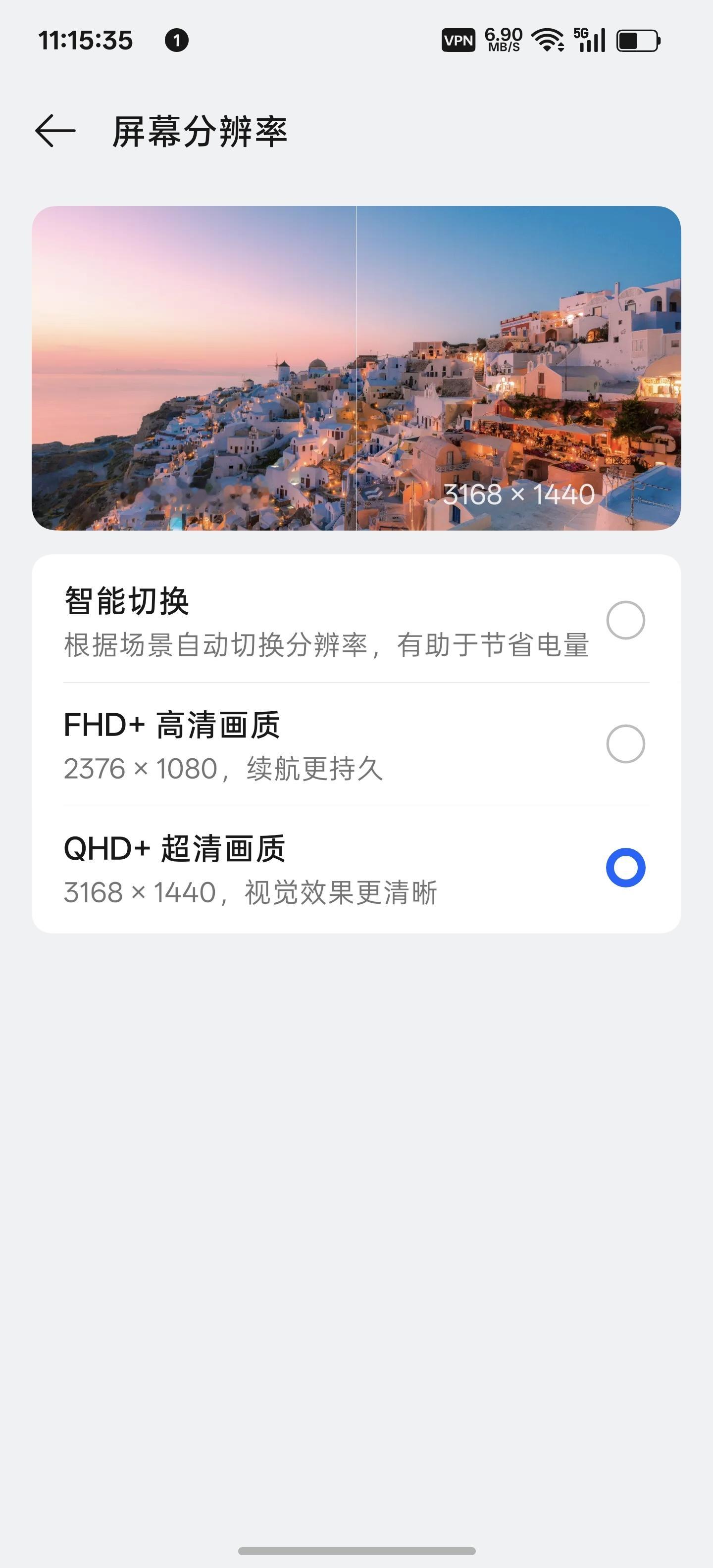Go back from 屏幕分辨率 page
This screenshot has height=1568, width=713.
point(55,131)
